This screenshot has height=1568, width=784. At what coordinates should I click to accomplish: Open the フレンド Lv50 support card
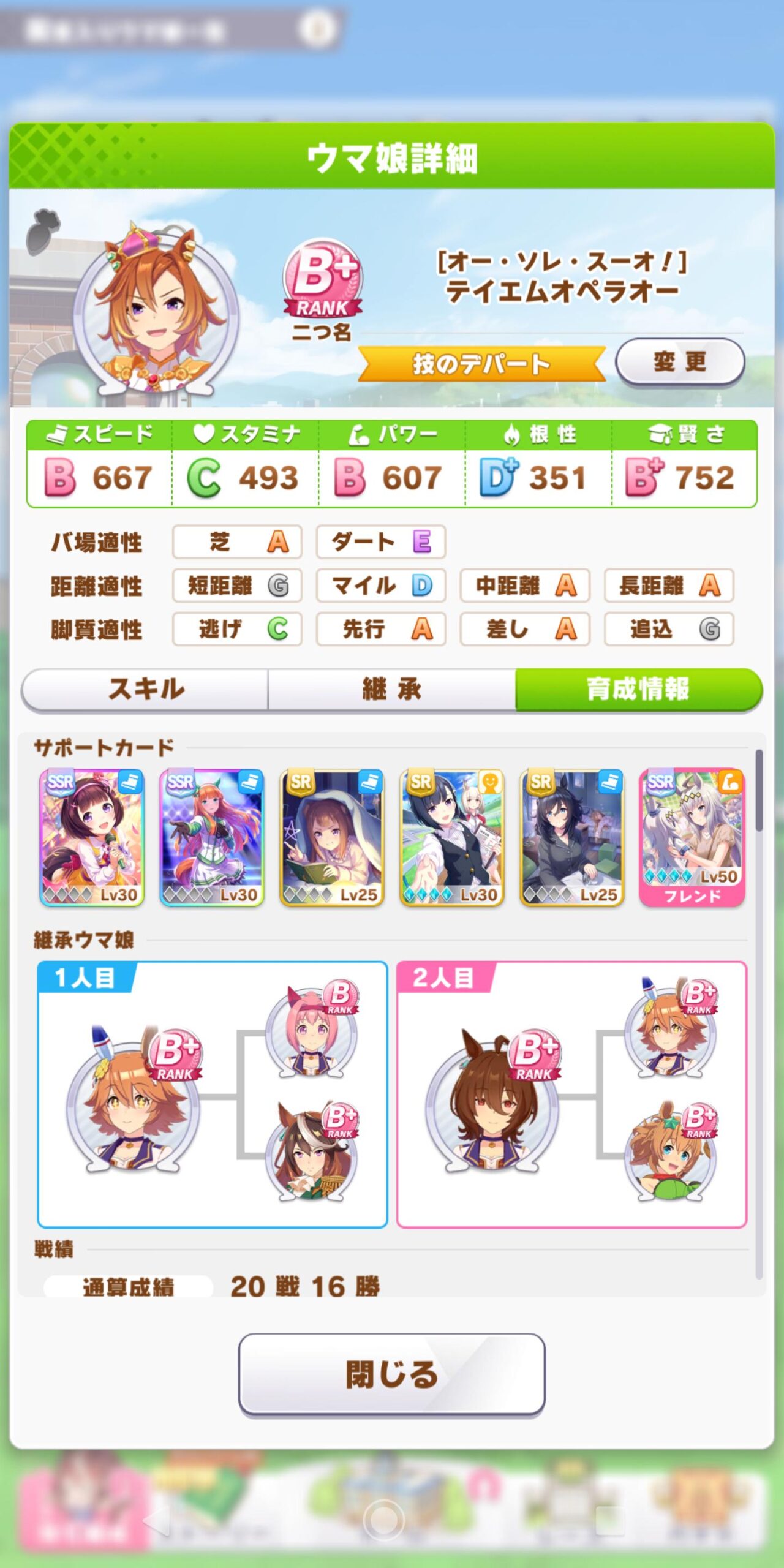[x=692, y=837]
